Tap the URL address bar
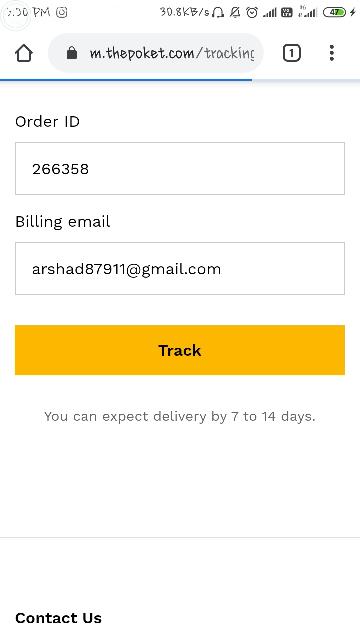The width and height of the screenshot is (360, 640). pos(156,53)
